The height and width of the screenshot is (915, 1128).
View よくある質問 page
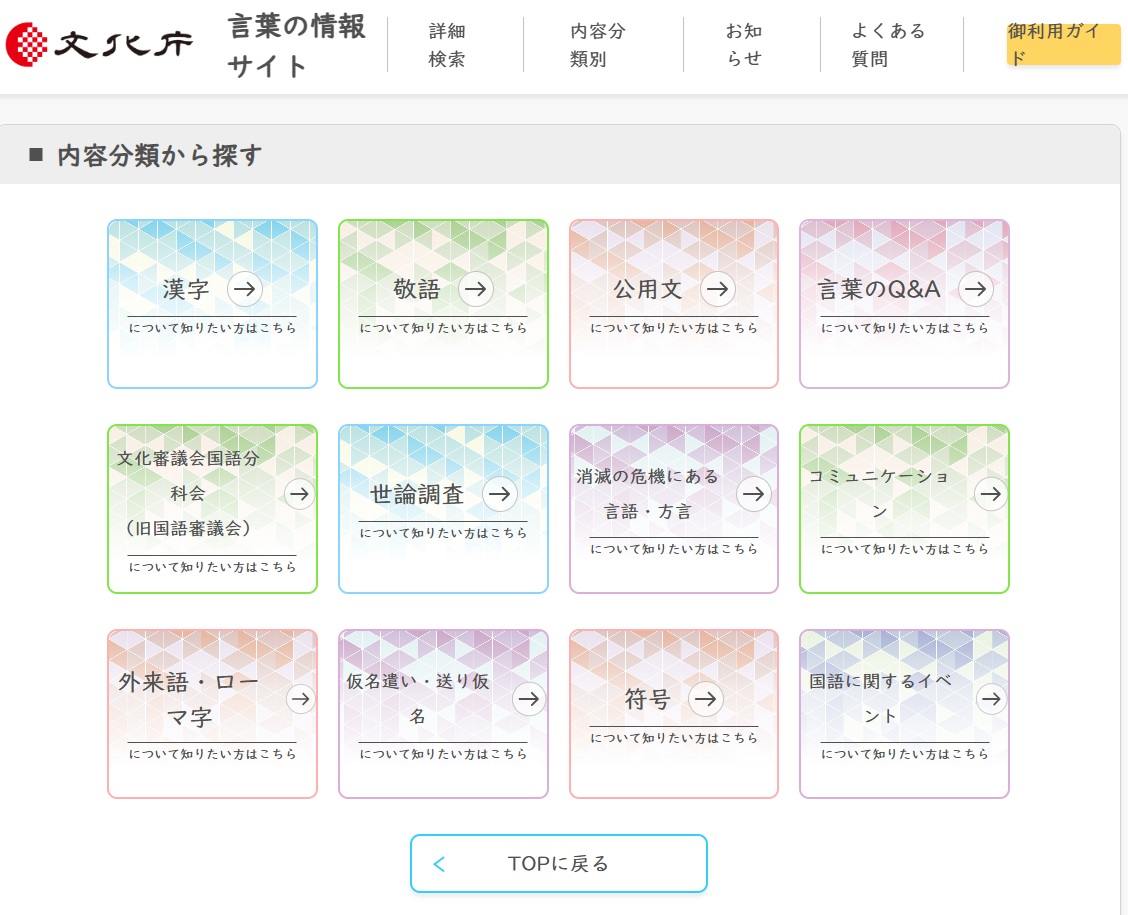pos(888,45)
